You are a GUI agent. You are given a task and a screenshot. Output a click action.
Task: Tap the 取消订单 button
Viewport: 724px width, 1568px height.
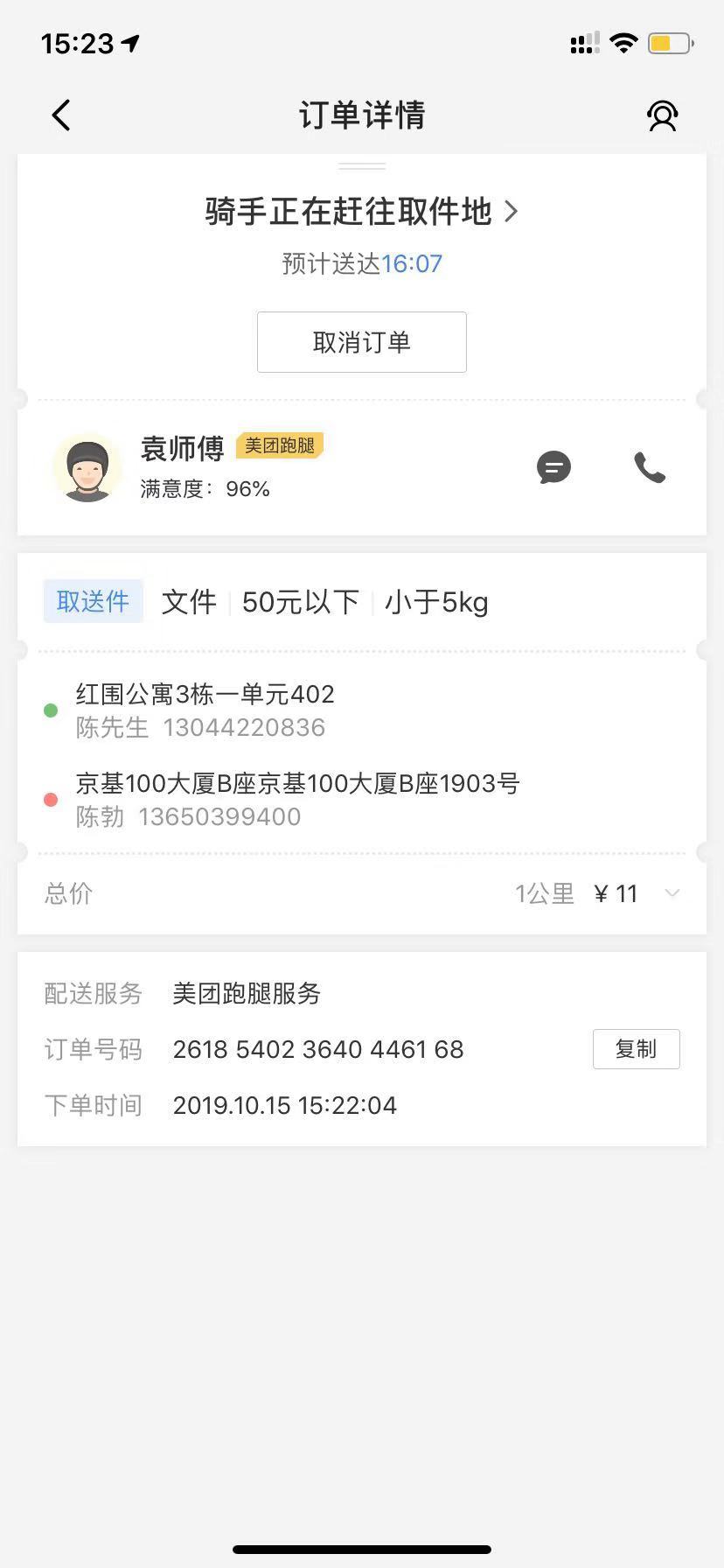(x=361, y=342)
